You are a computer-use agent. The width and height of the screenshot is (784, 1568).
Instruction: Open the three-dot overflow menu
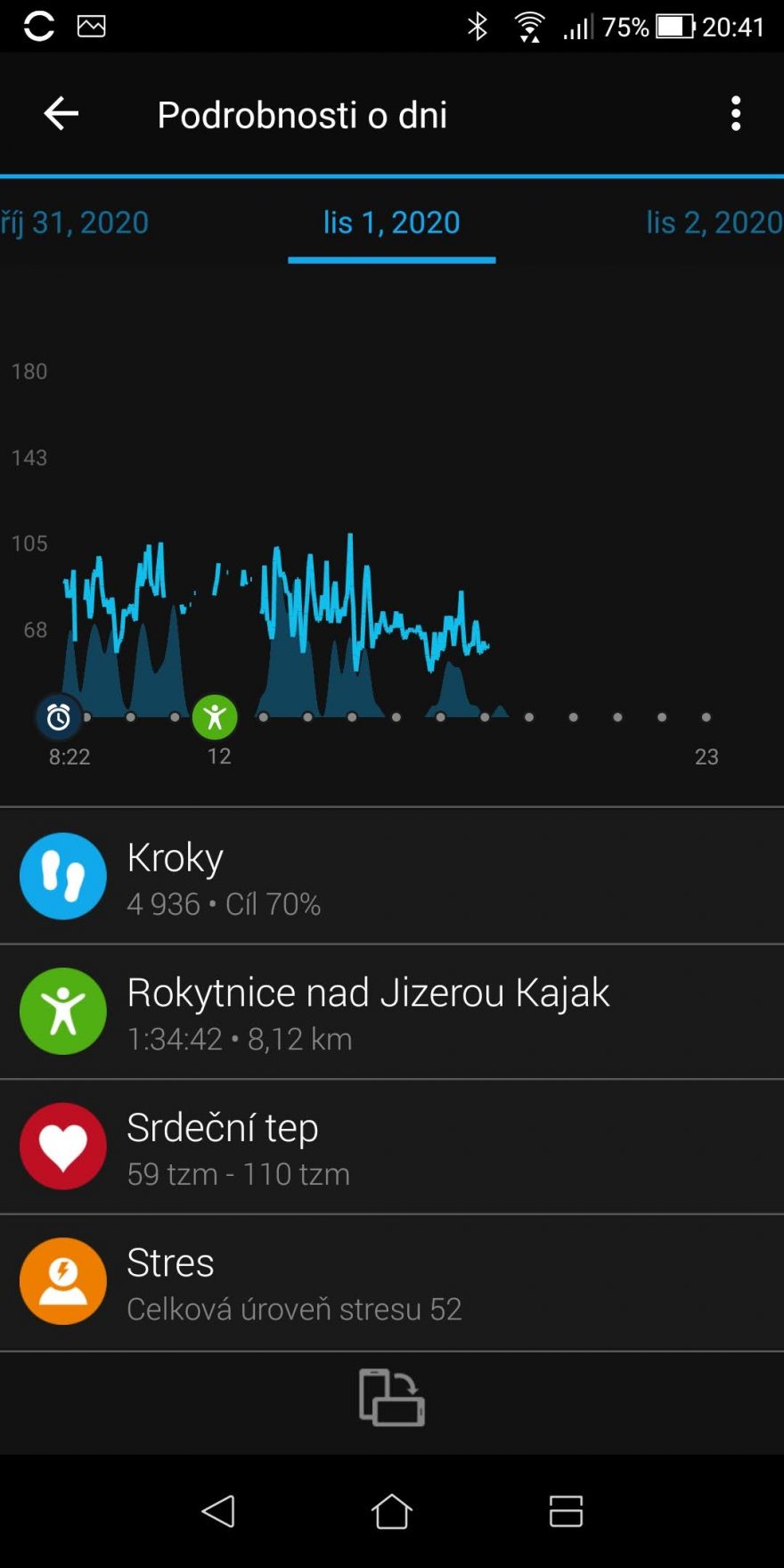coord(735,114)
